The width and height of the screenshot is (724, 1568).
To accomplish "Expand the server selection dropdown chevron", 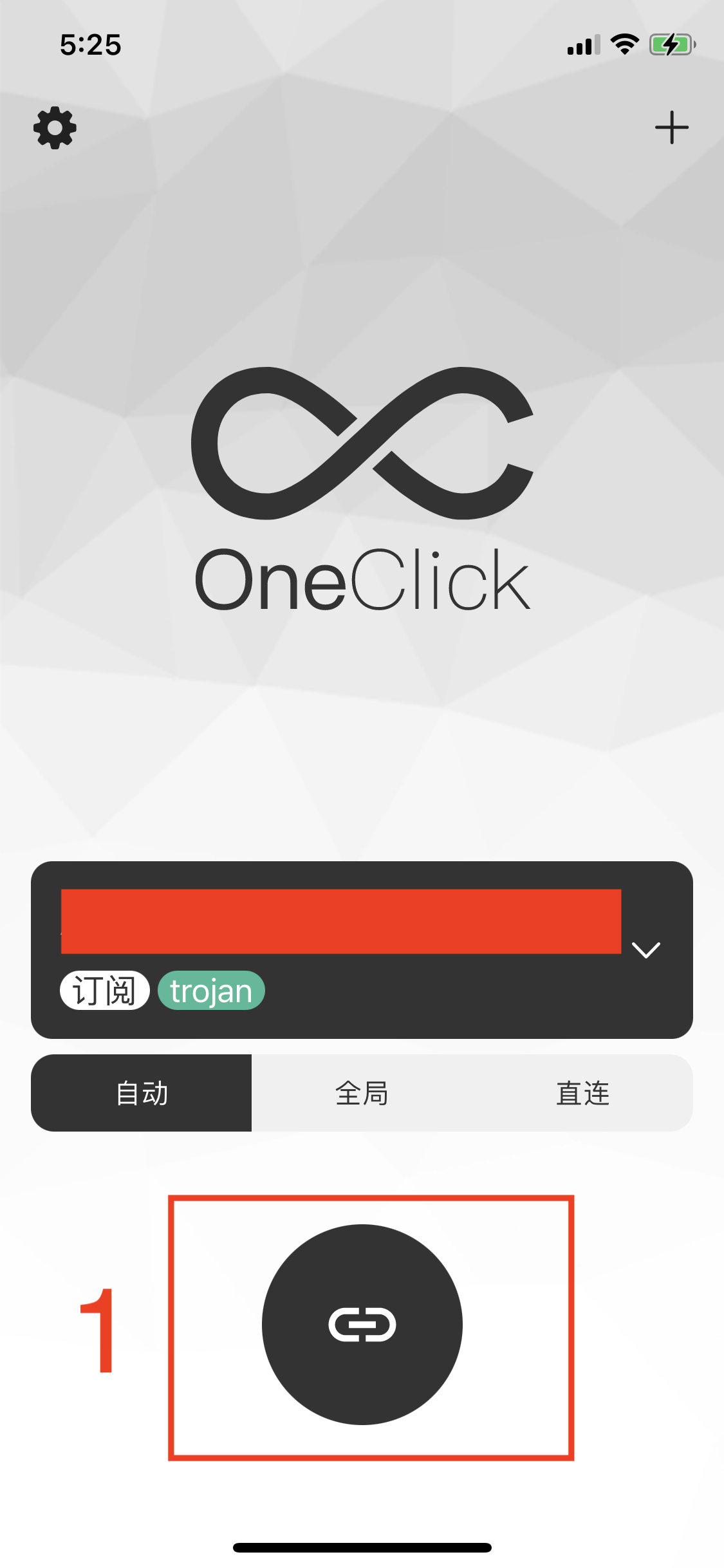I will pos(645,950).
